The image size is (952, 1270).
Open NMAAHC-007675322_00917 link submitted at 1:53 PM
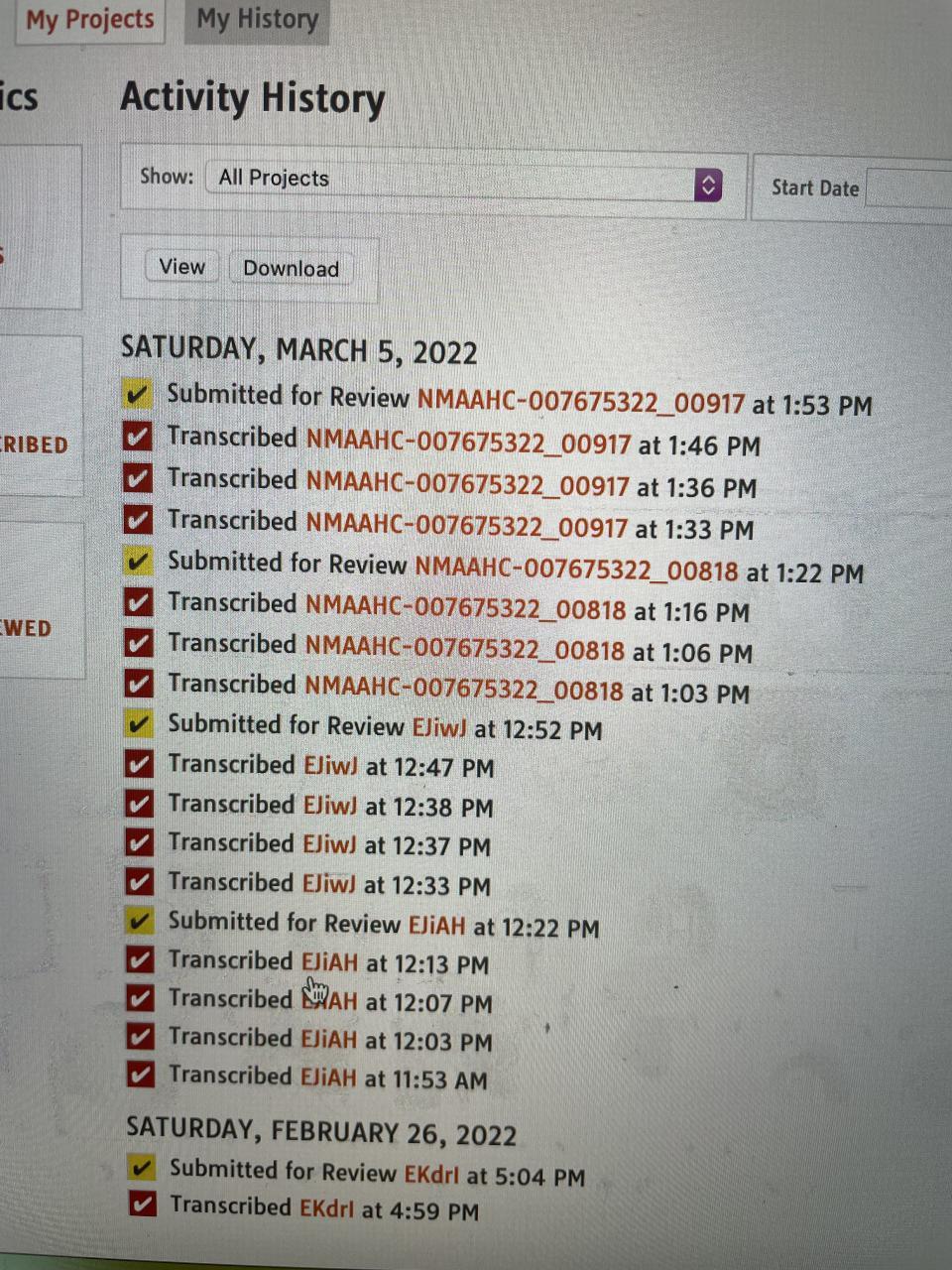pyautogui.click(x=580, y=402)
